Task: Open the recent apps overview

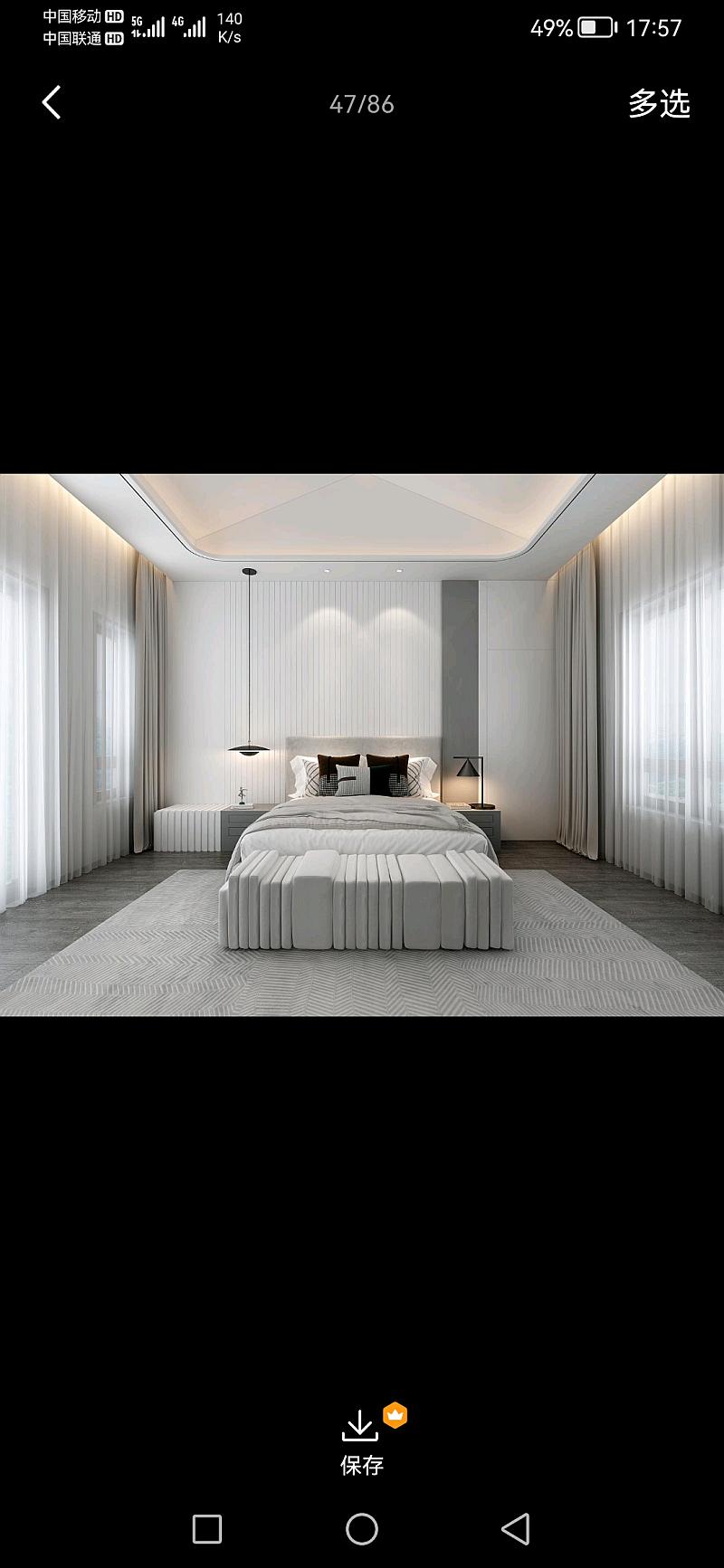Action: pyautogui.click(x=207, y=1529)
